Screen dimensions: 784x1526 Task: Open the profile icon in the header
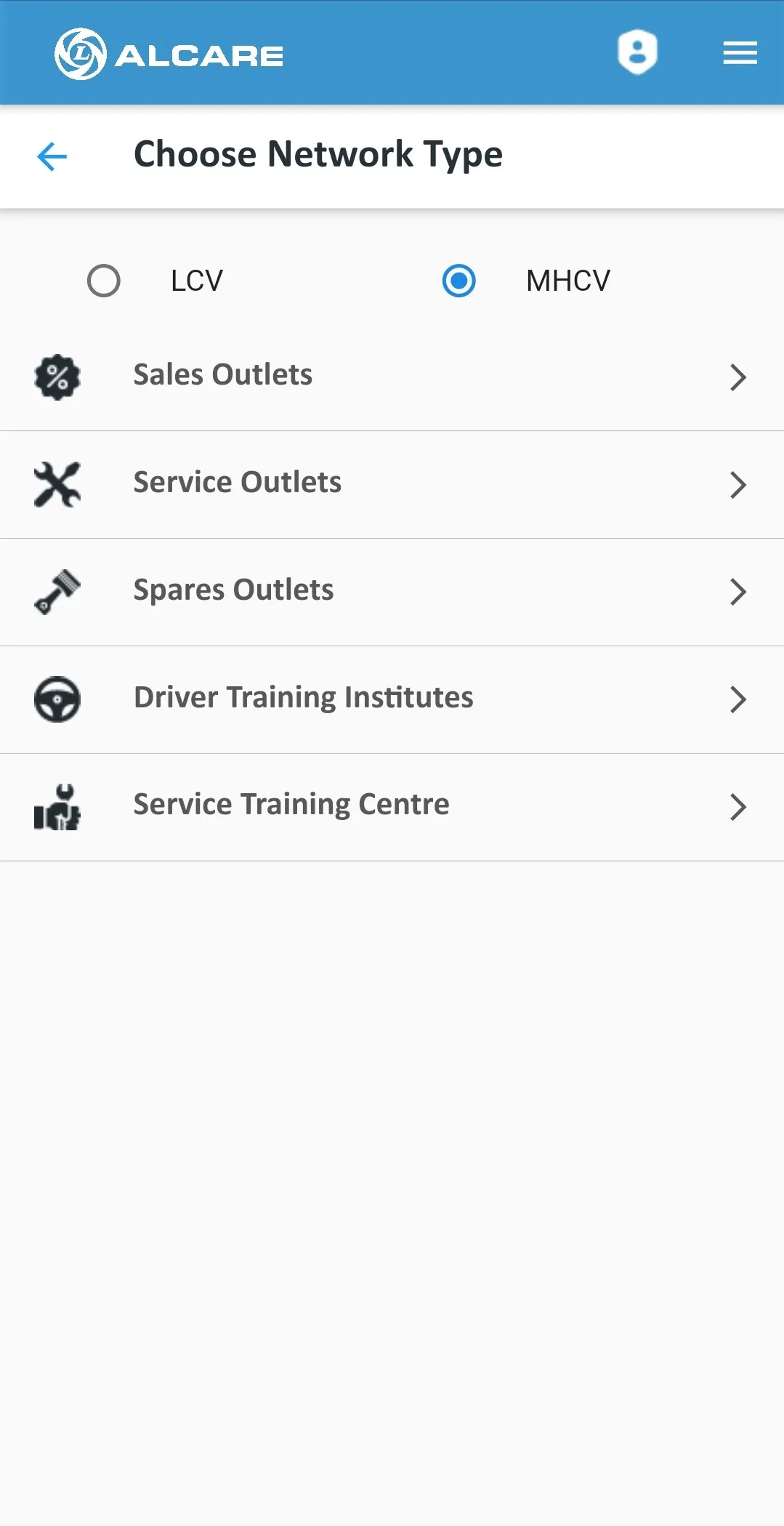[637, 52]
